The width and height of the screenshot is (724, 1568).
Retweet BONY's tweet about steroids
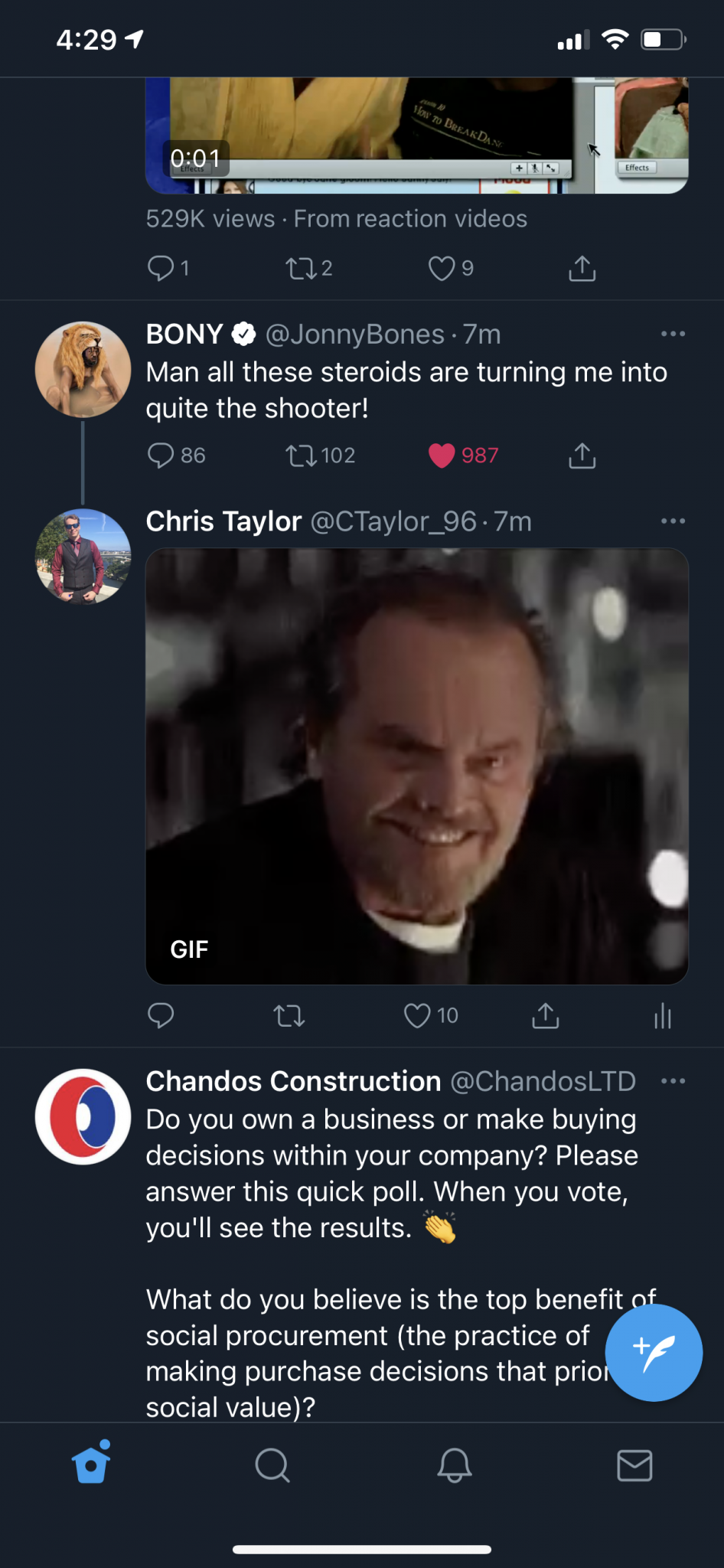click(299, 456)
